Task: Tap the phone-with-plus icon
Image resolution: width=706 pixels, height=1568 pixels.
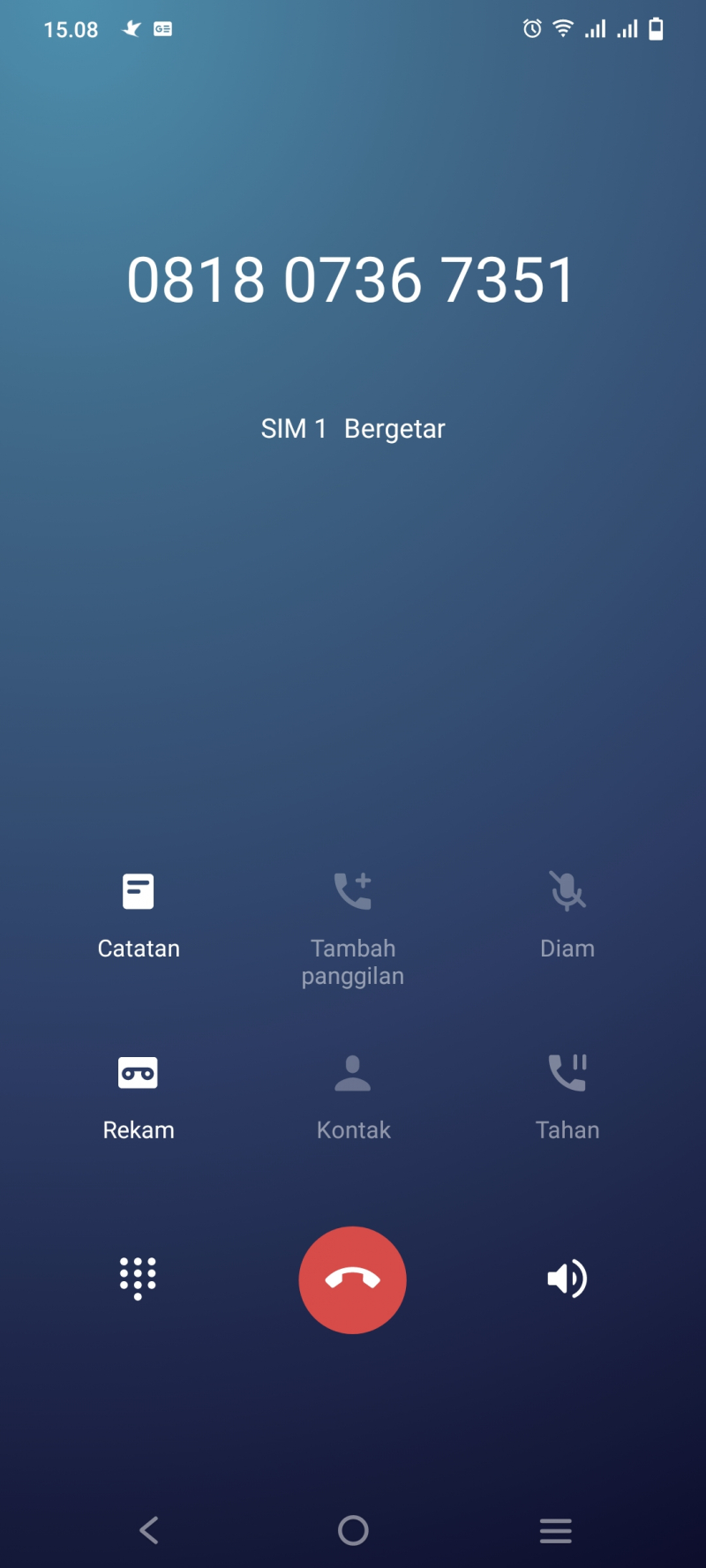Action: click(x=353, y=891)
